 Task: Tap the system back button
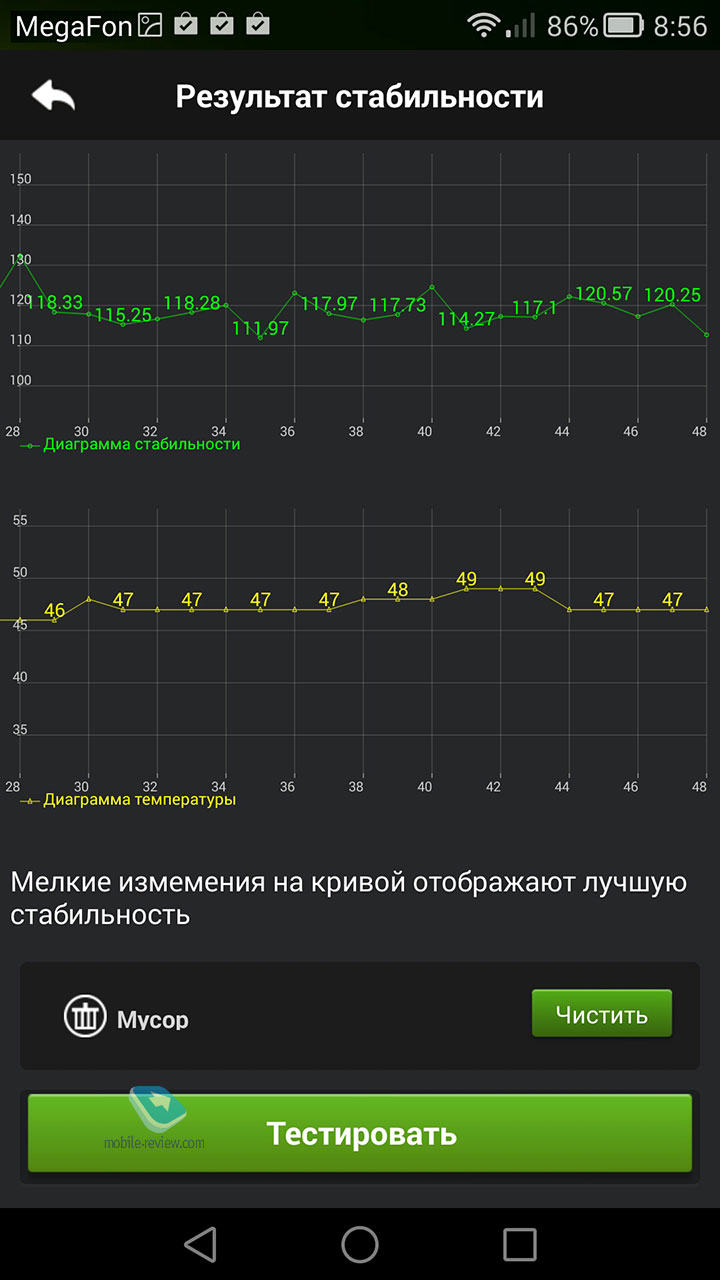pyautogui.click(x=200, y=1244)
